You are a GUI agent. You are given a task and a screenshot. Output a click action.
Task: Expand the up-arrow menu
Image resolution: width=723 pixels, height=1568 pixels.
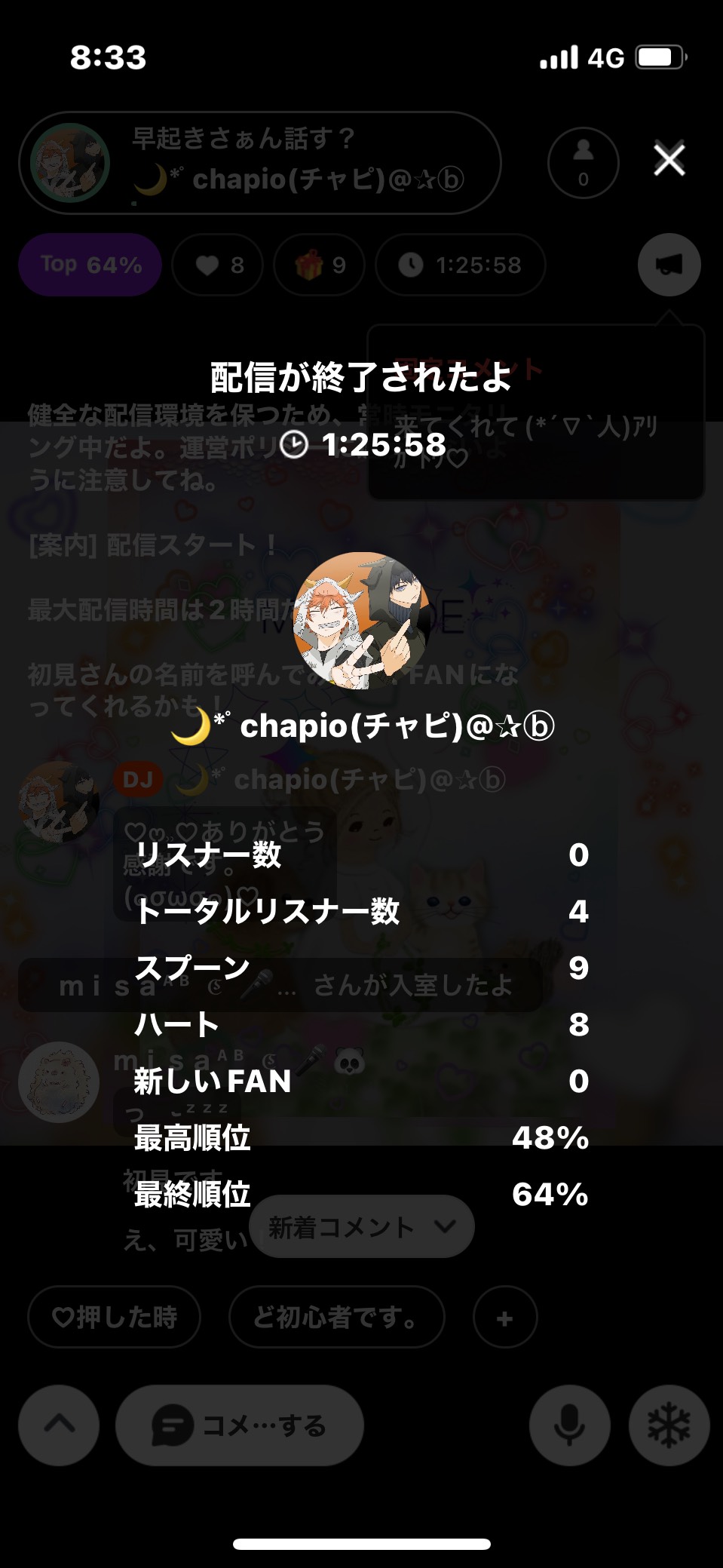pos(59,1425)
